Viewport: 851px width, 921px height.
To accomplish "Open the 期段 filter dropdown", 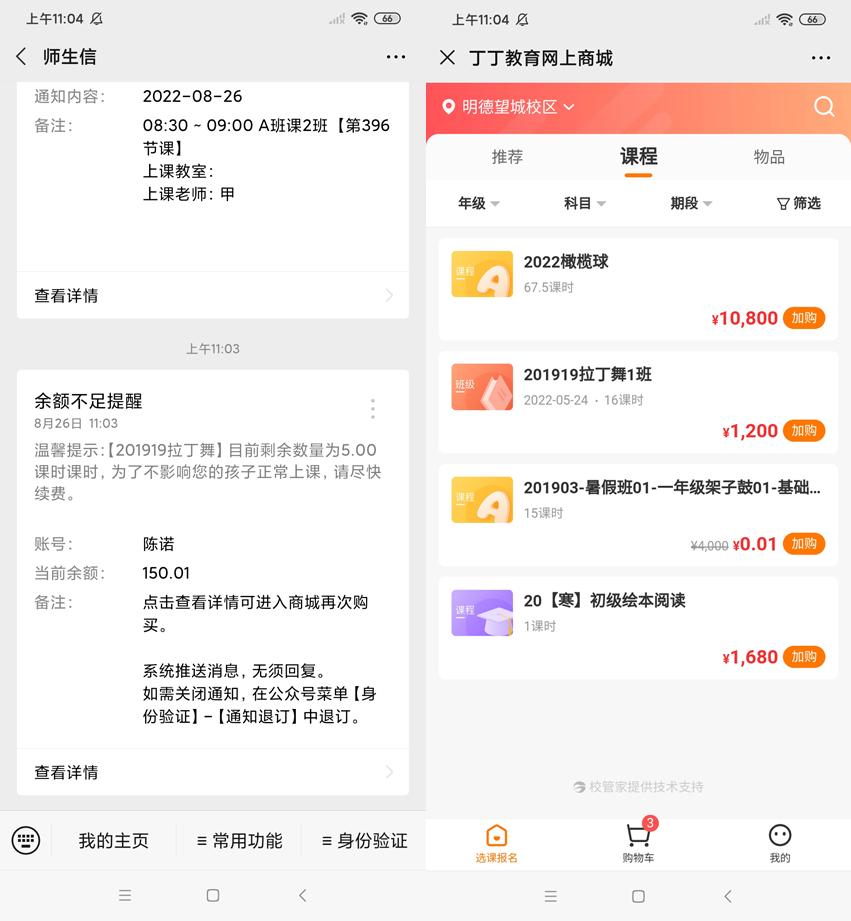I will click(690, 203).
